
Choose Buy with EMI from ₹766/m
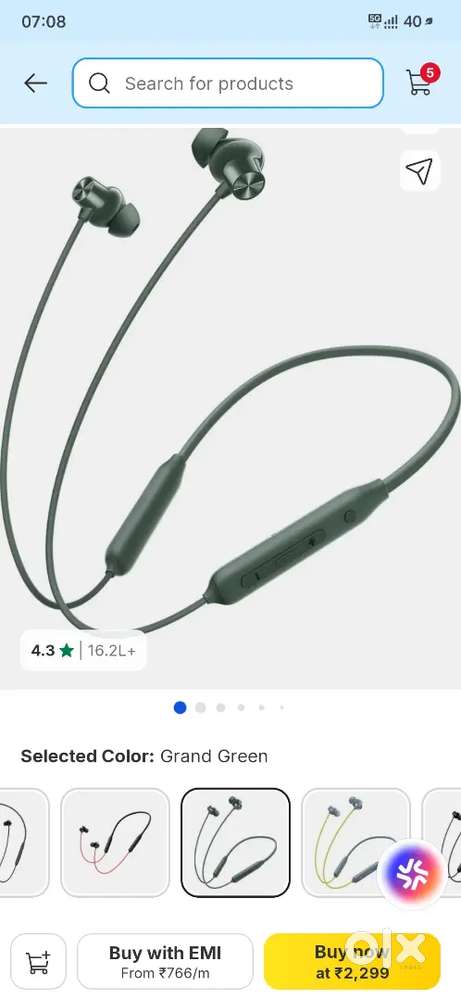(x=165, y=961)
